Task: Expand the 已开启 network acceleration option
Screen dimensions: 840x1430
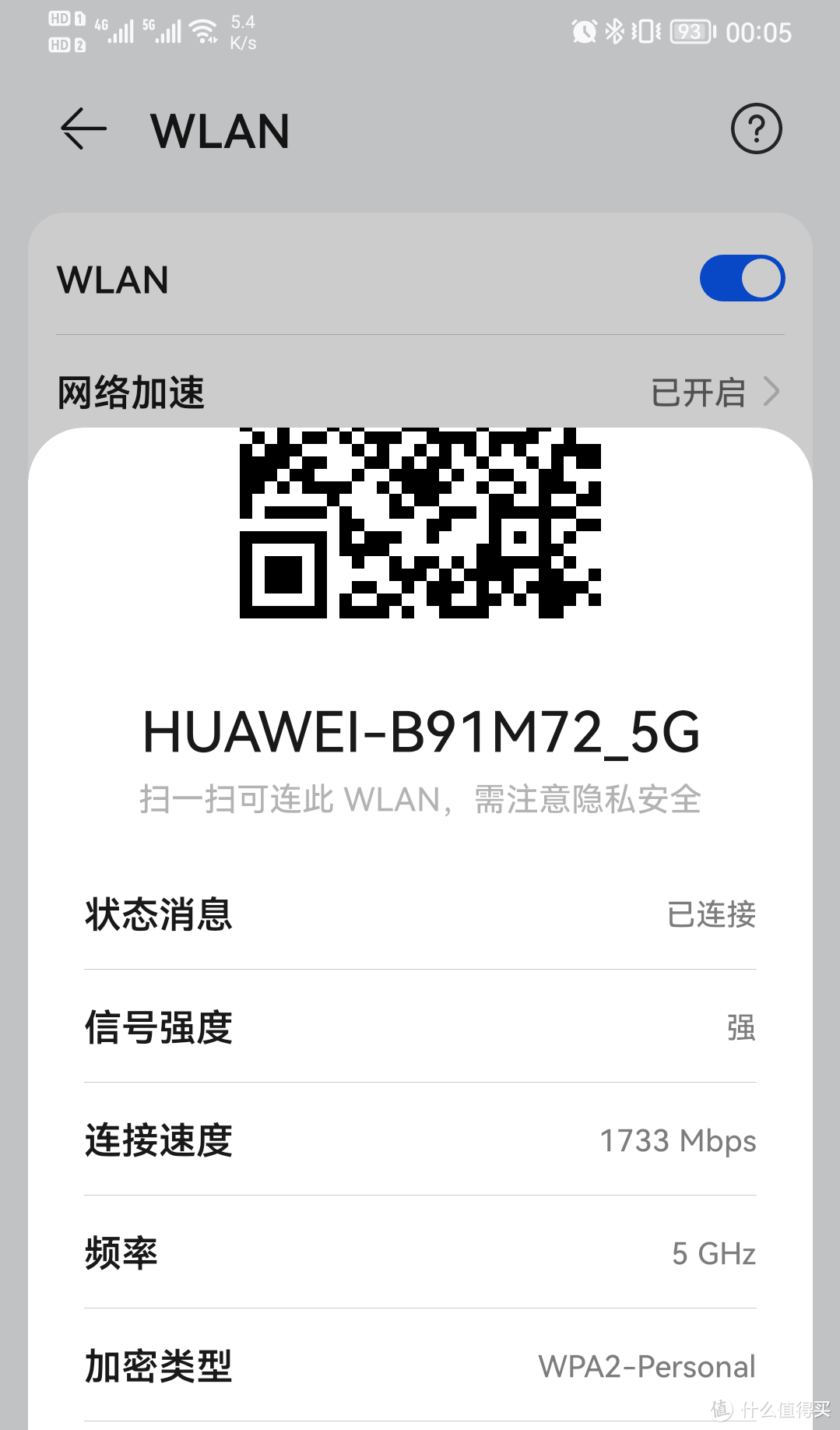Action: (x=698, y=393)
